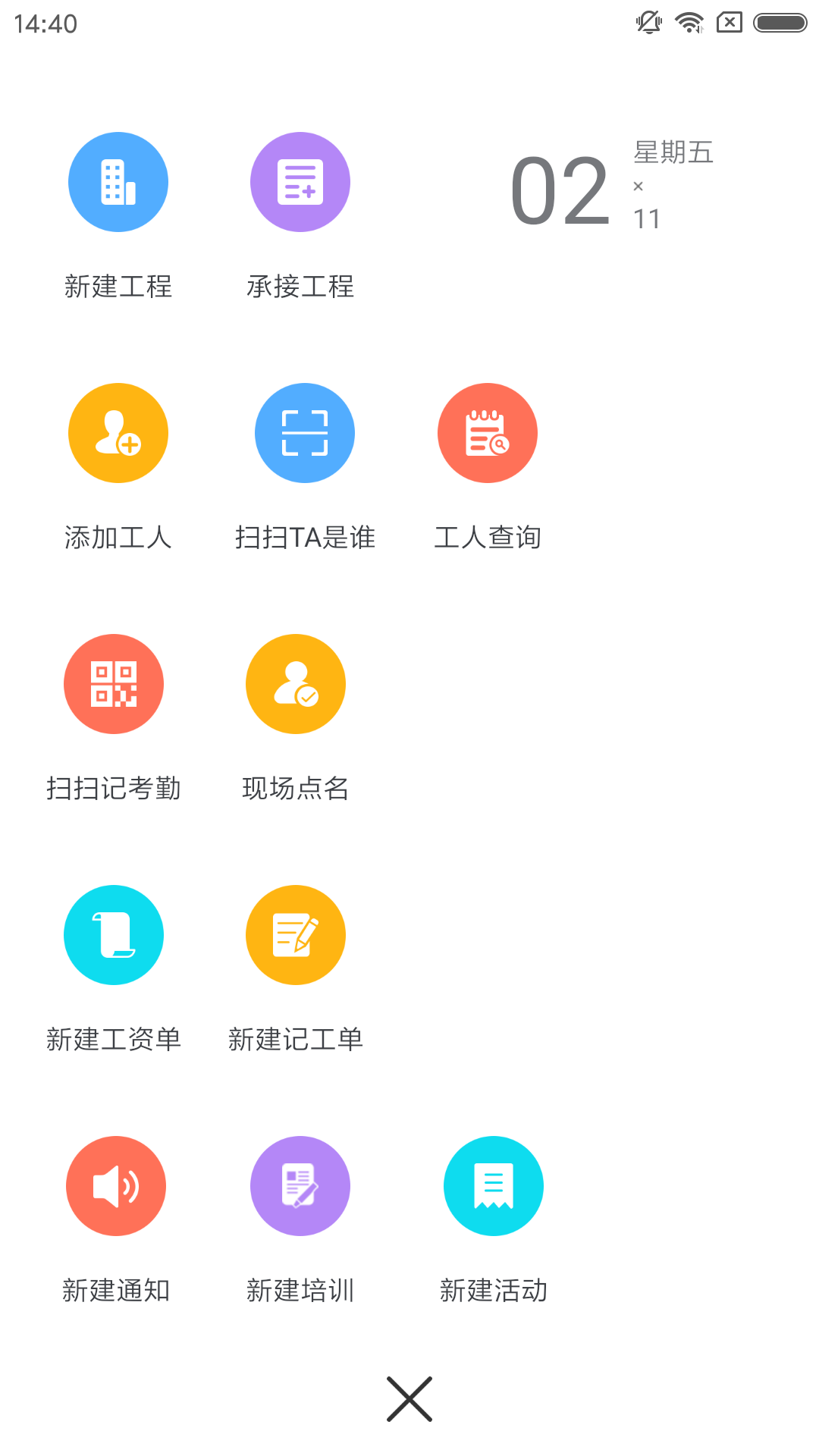Tap the 新建工程 text label
The image size is (819, 1456).
118,287
